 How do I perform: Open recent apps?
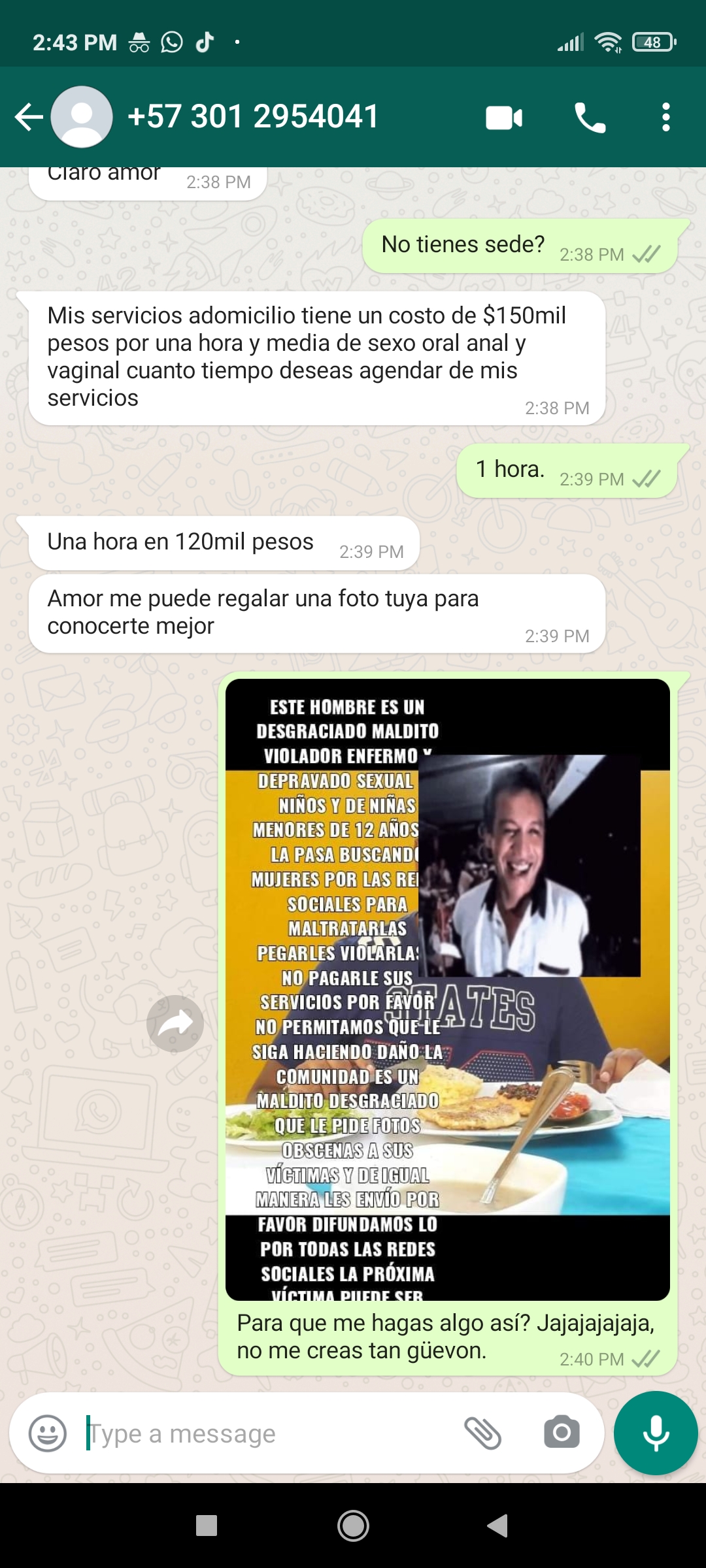click(x=207, y=1526)
